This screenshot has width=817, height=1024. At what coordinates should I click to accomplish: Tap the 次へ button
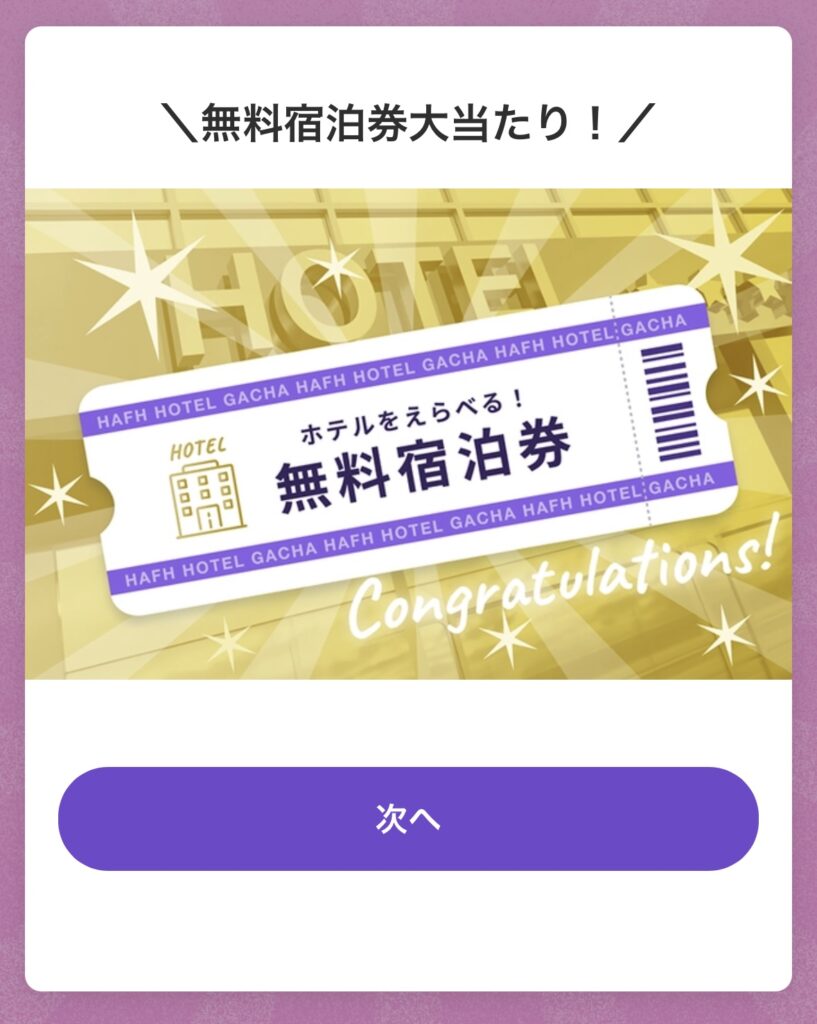408,818
